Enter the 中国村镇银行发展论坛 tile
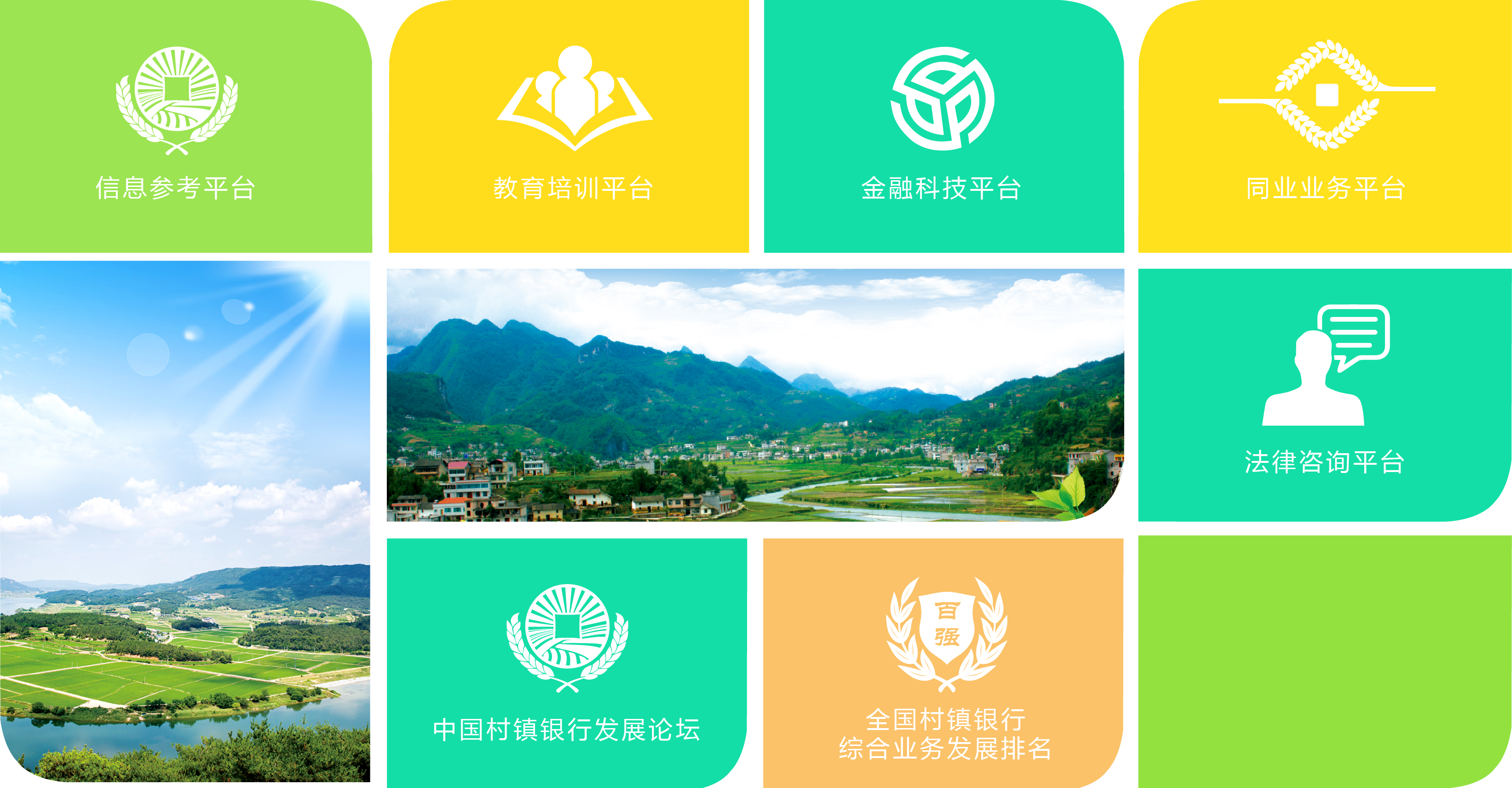This screenshot has width=1512, height=788. point(566,662)
